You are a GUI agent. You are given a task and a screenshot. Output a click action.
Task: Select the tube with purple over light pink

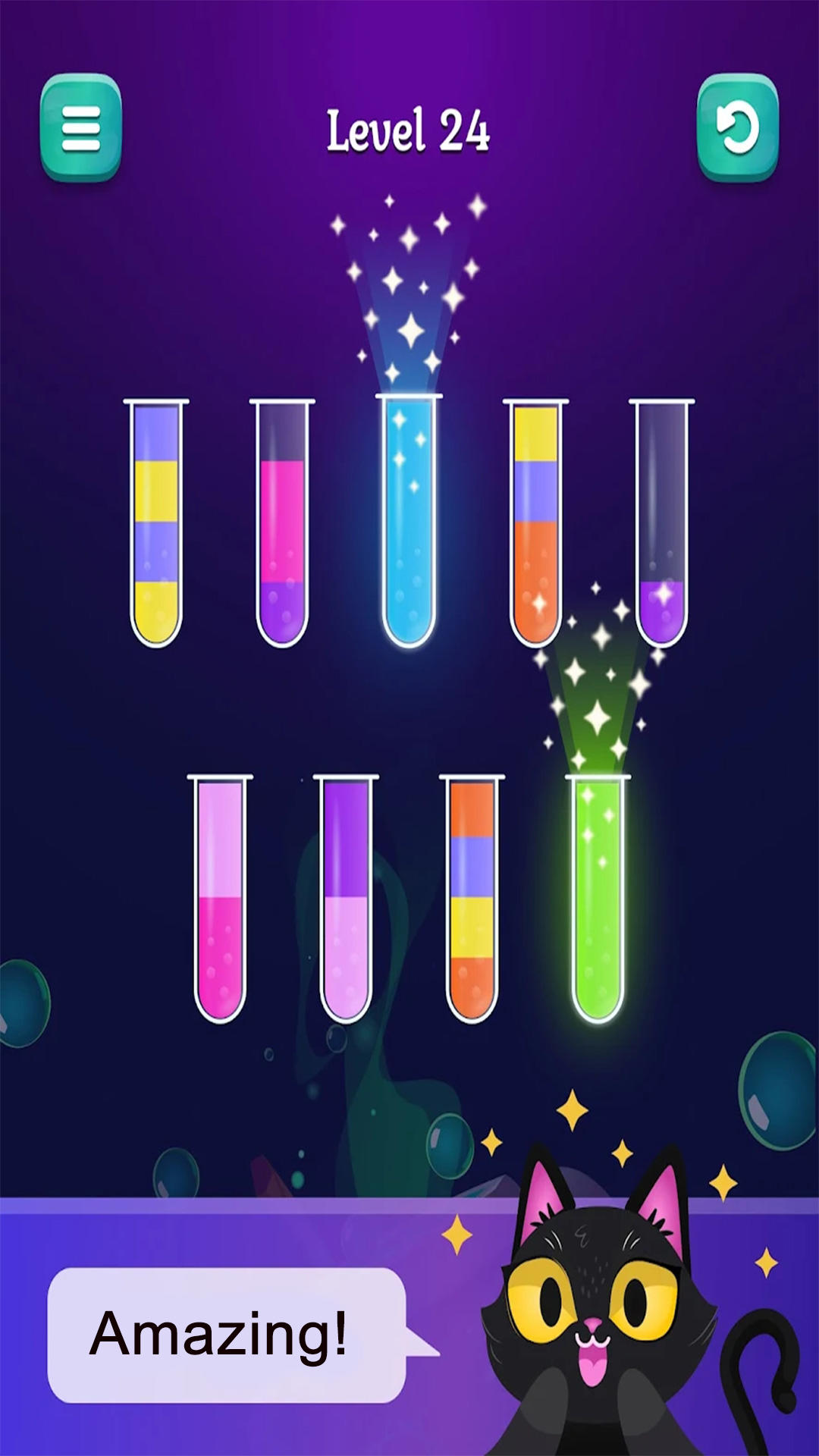[346, 899]
